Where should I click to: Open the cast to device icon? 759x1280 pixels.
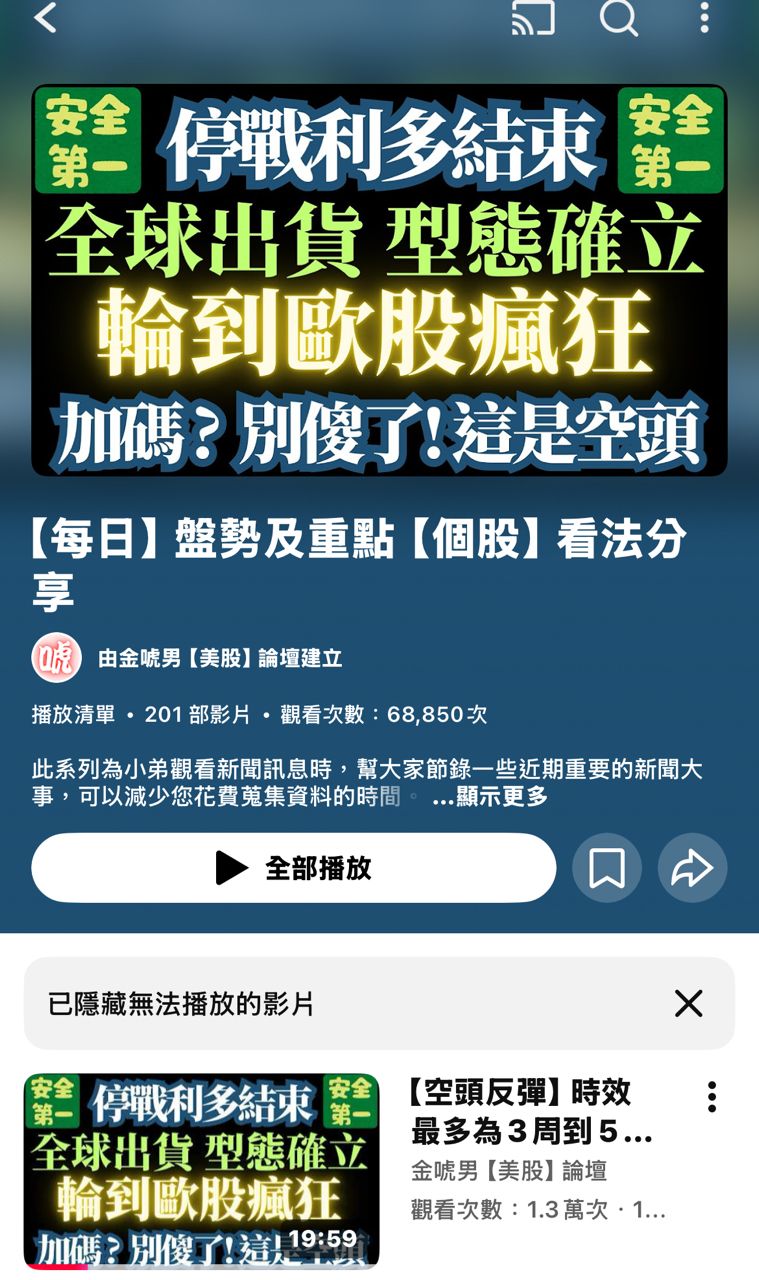point(532,17)
